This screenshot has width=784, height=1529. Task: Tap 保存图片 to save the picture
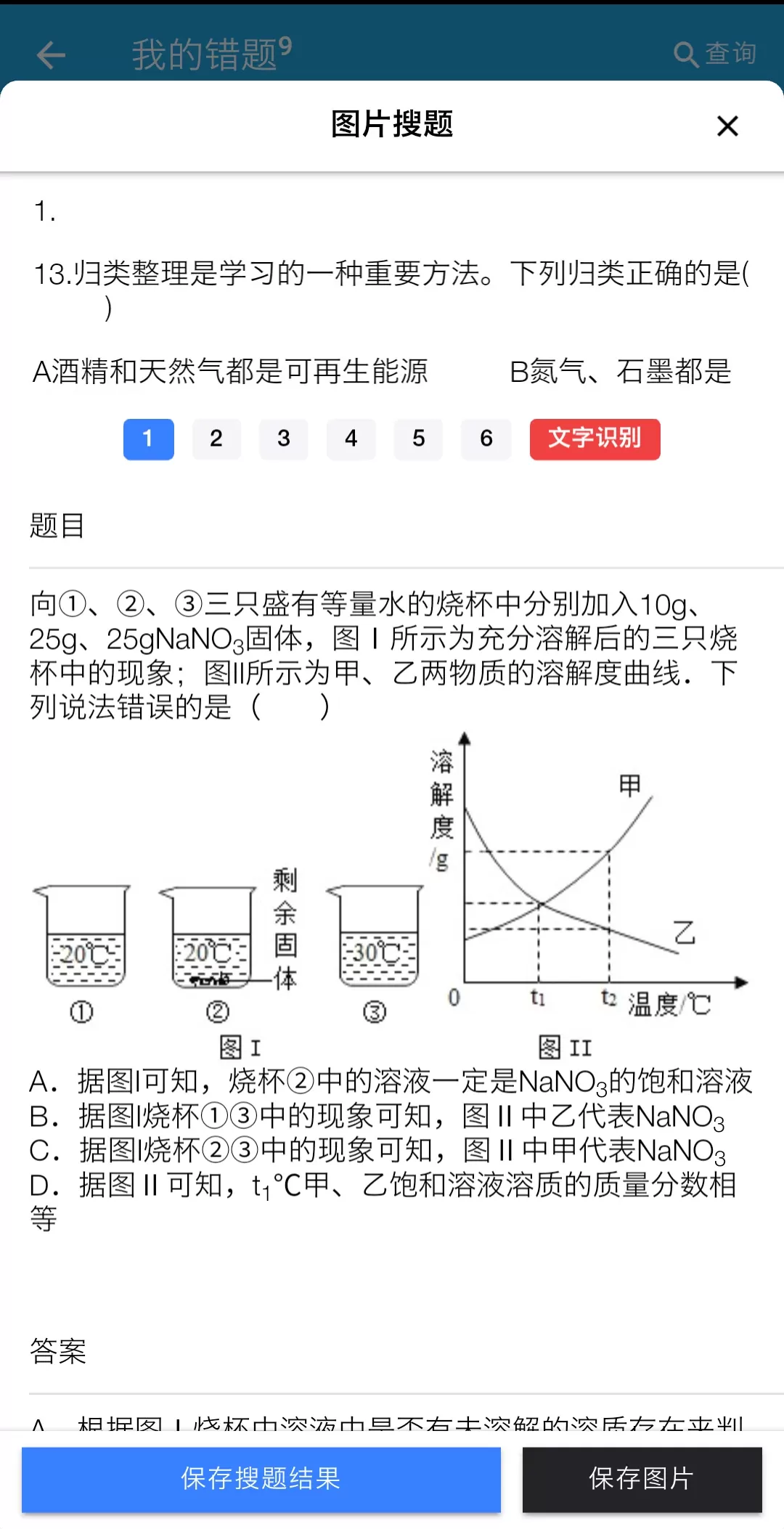click(x=642, y=1480)
